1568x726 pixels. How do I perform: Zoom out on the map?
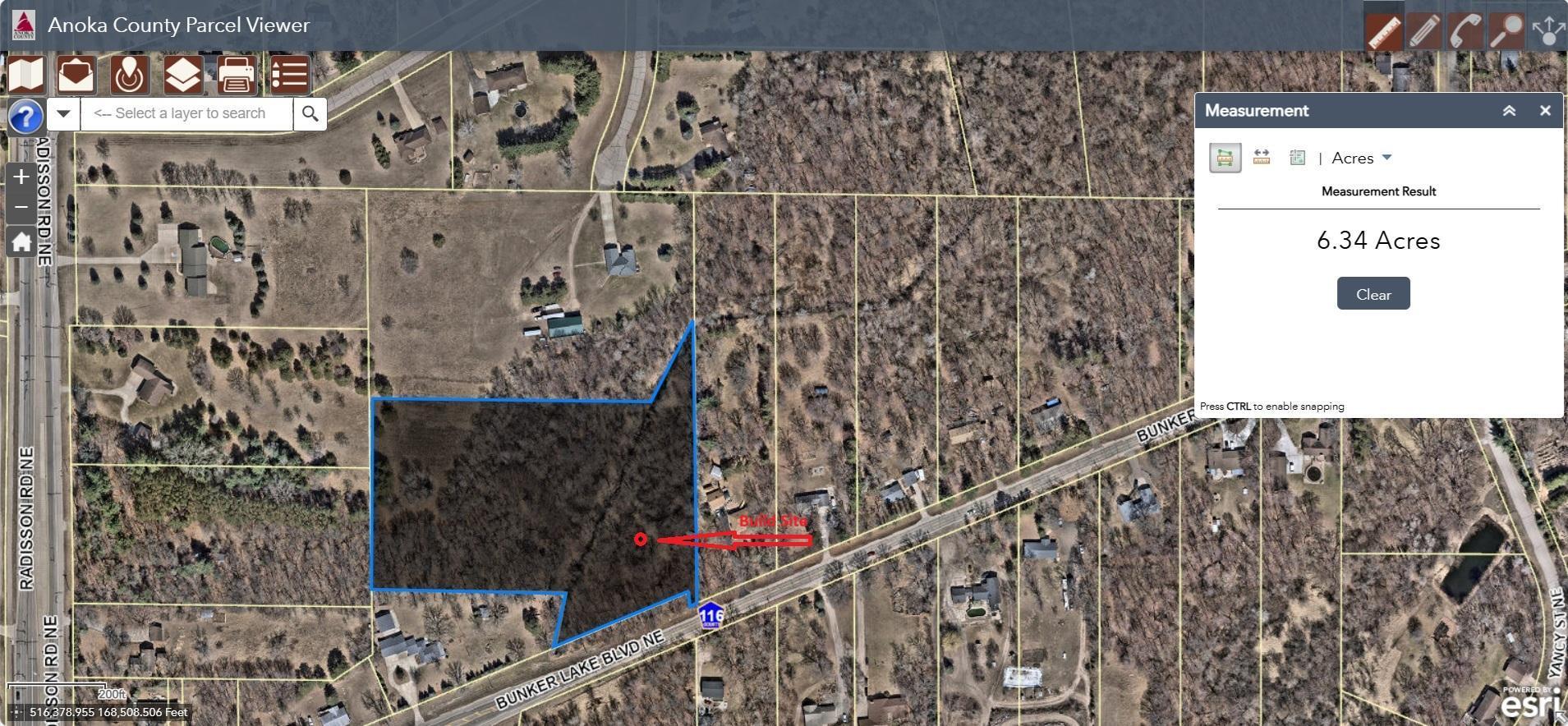click(x=21, y=207)
